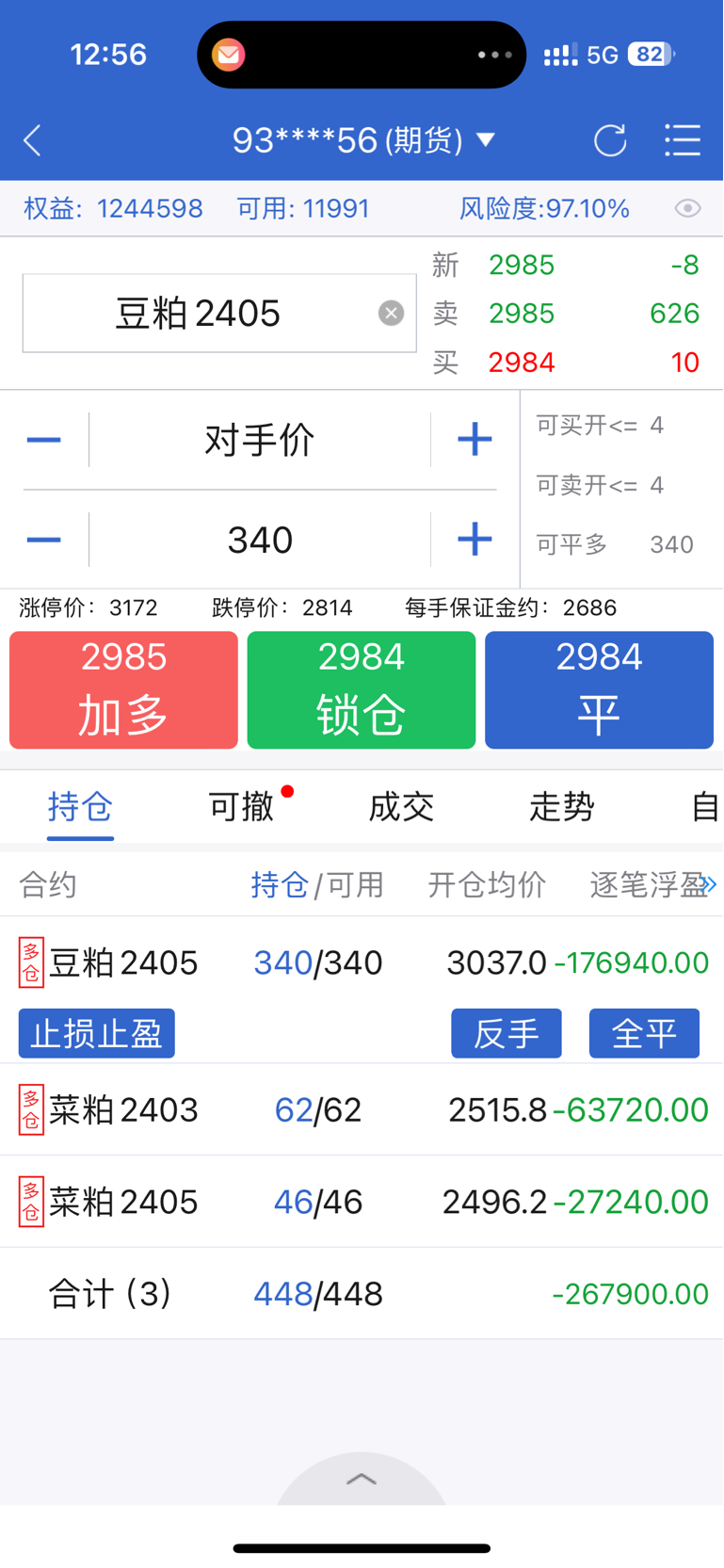Switch to the 可撤 tab
724x1568 pixels.
pos(241,807)
